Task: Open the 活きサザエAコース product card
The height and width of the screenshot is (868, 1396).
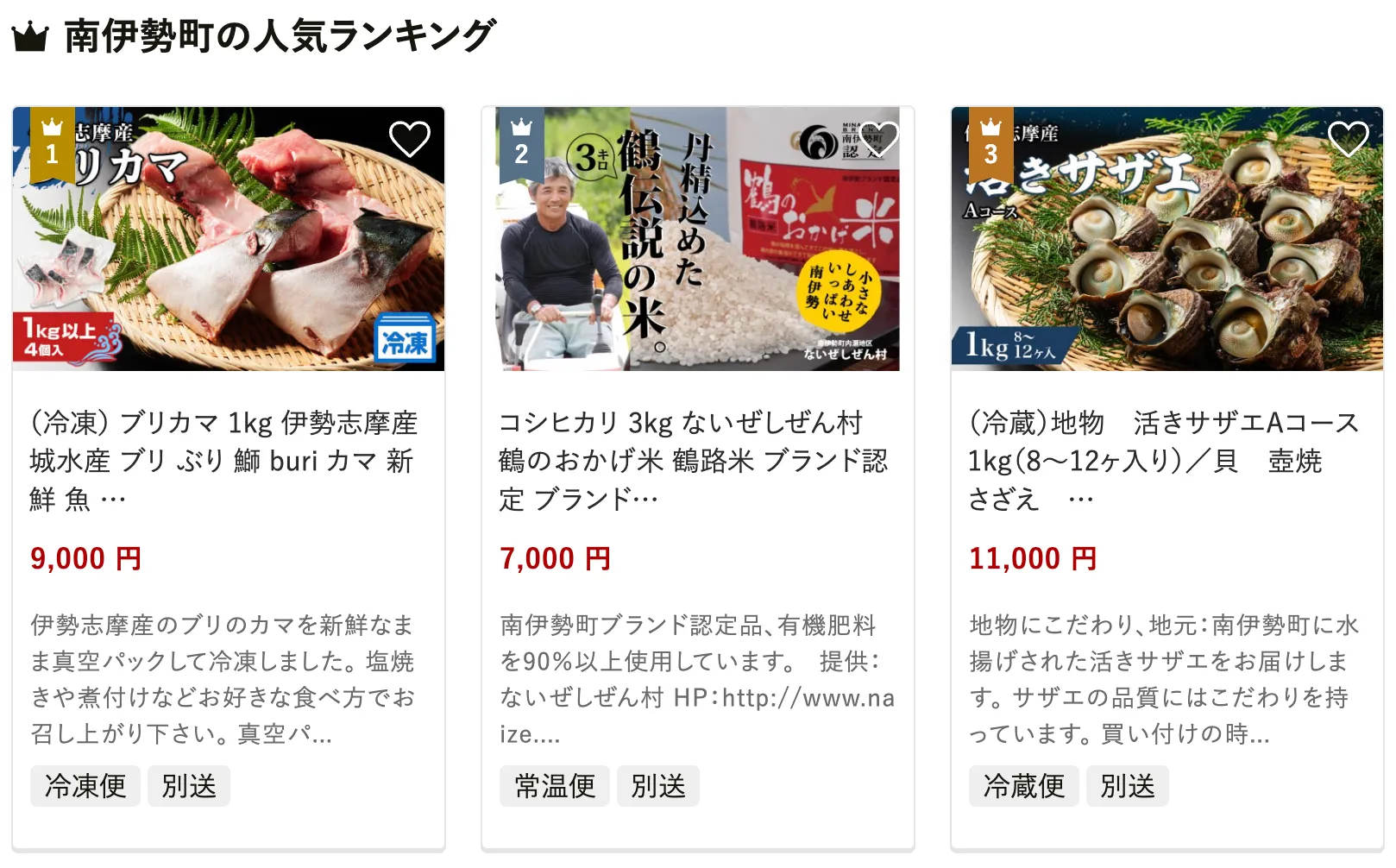Action: tap(1161, 460)
